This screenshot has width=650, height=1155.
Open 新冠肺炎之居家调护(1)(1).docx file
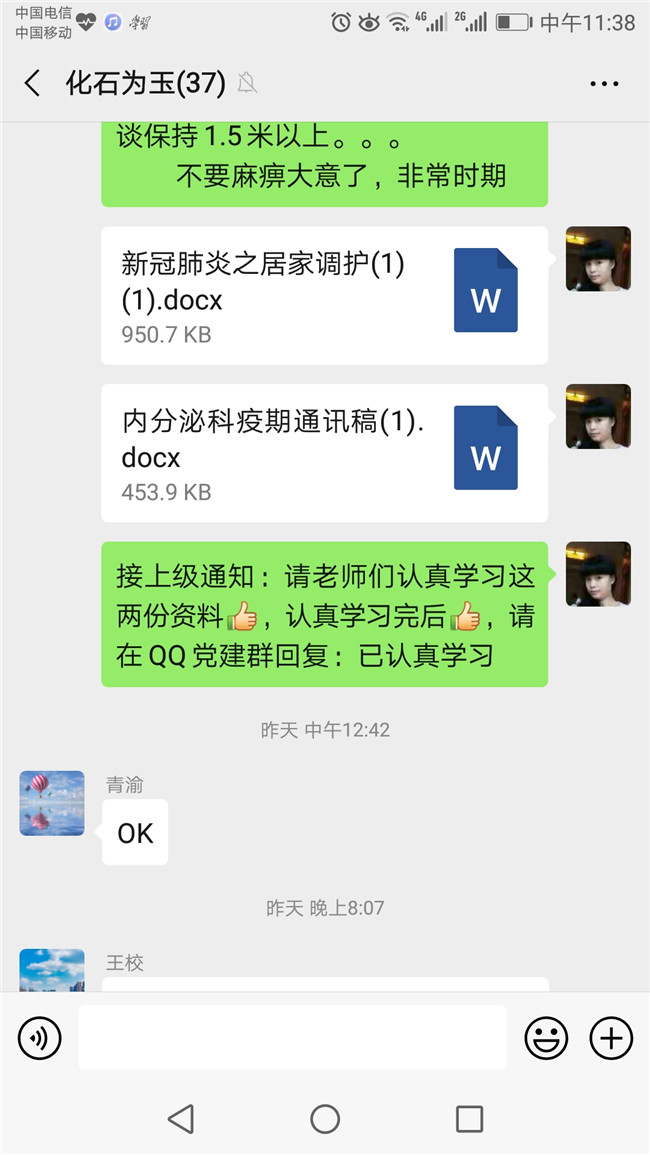tap(324, 296)
